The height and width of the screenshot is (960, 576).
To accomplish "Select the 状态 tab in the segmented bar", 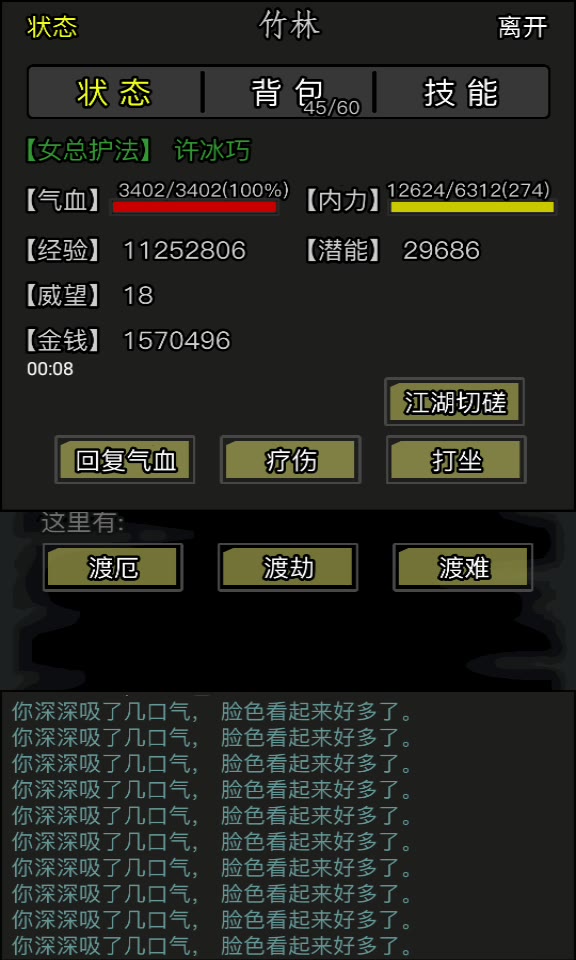I will point(114,92).
